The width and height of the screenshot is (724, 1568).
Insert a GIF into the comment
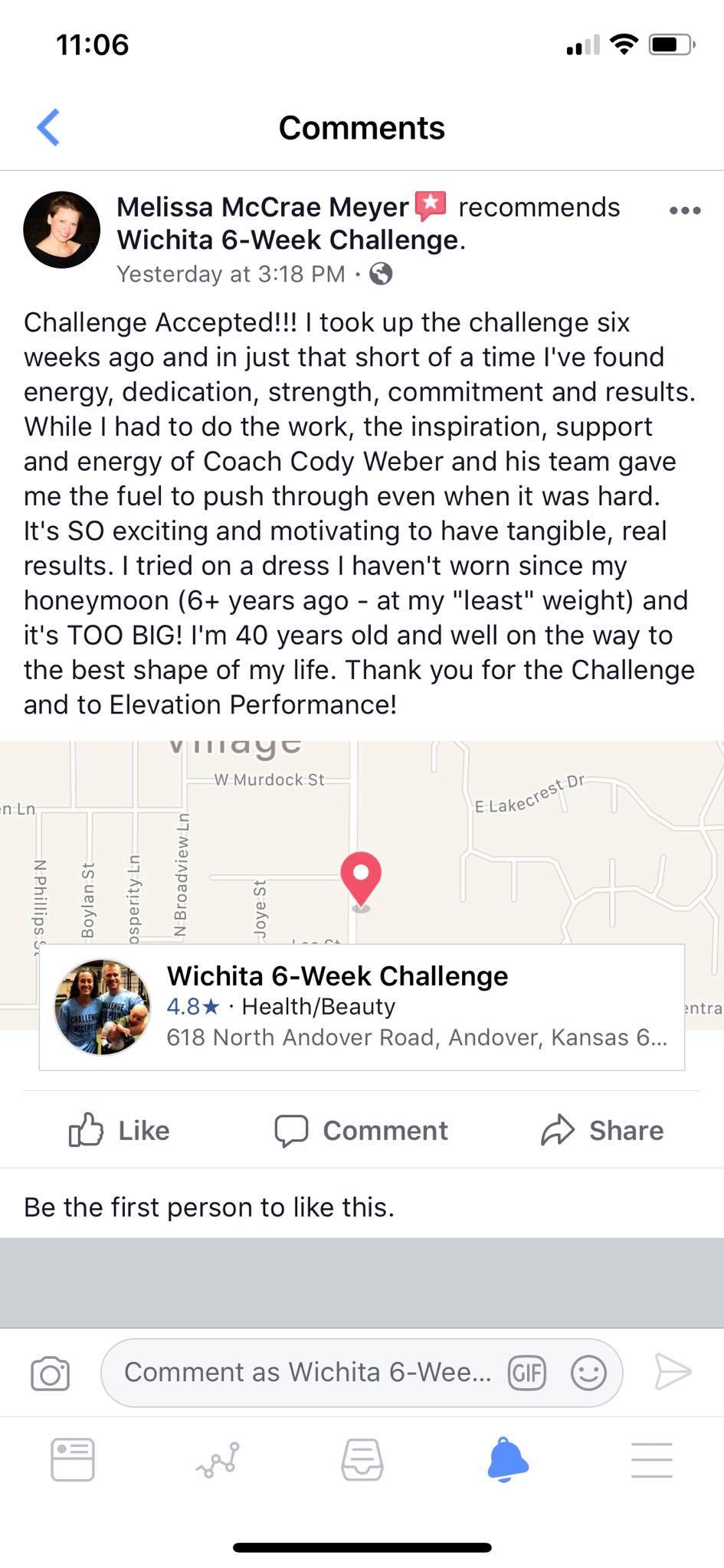pos(526,1373)
